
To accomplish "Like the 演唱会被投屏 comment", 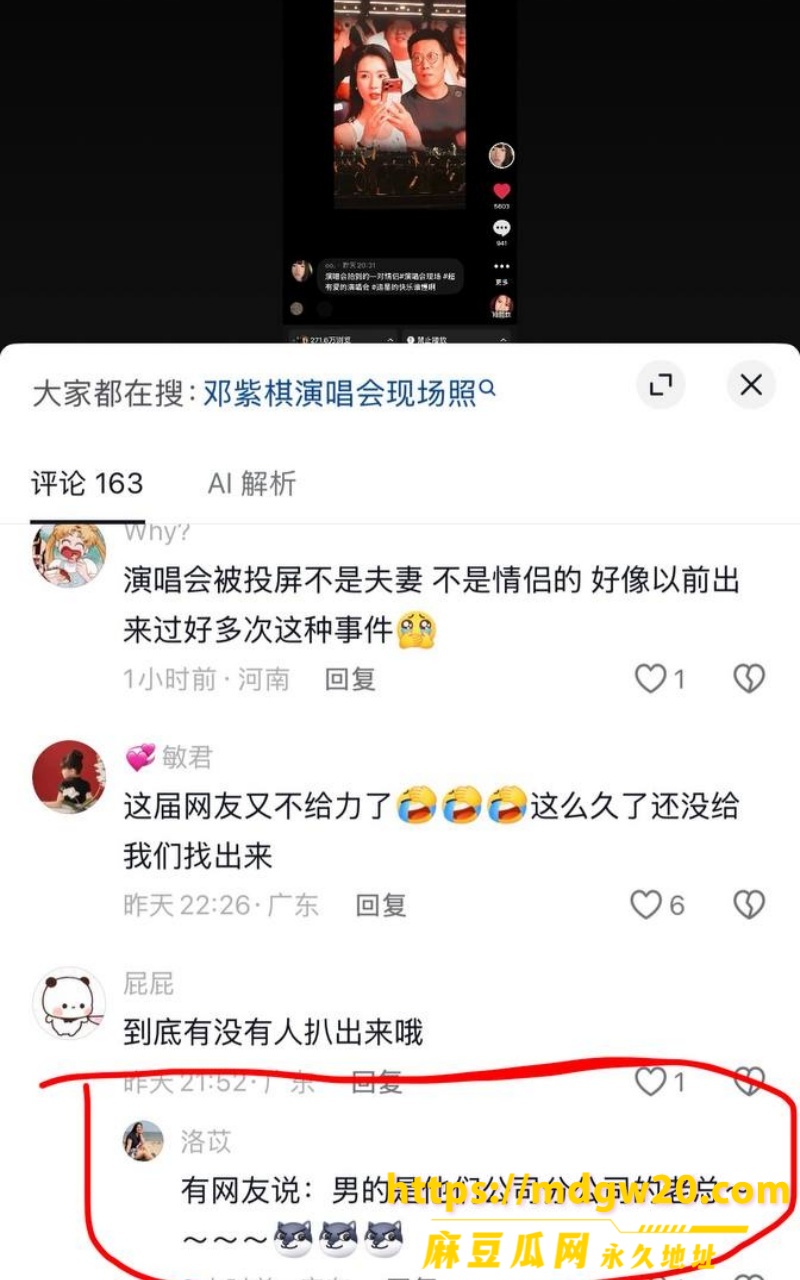I will (x=660, y=679).
